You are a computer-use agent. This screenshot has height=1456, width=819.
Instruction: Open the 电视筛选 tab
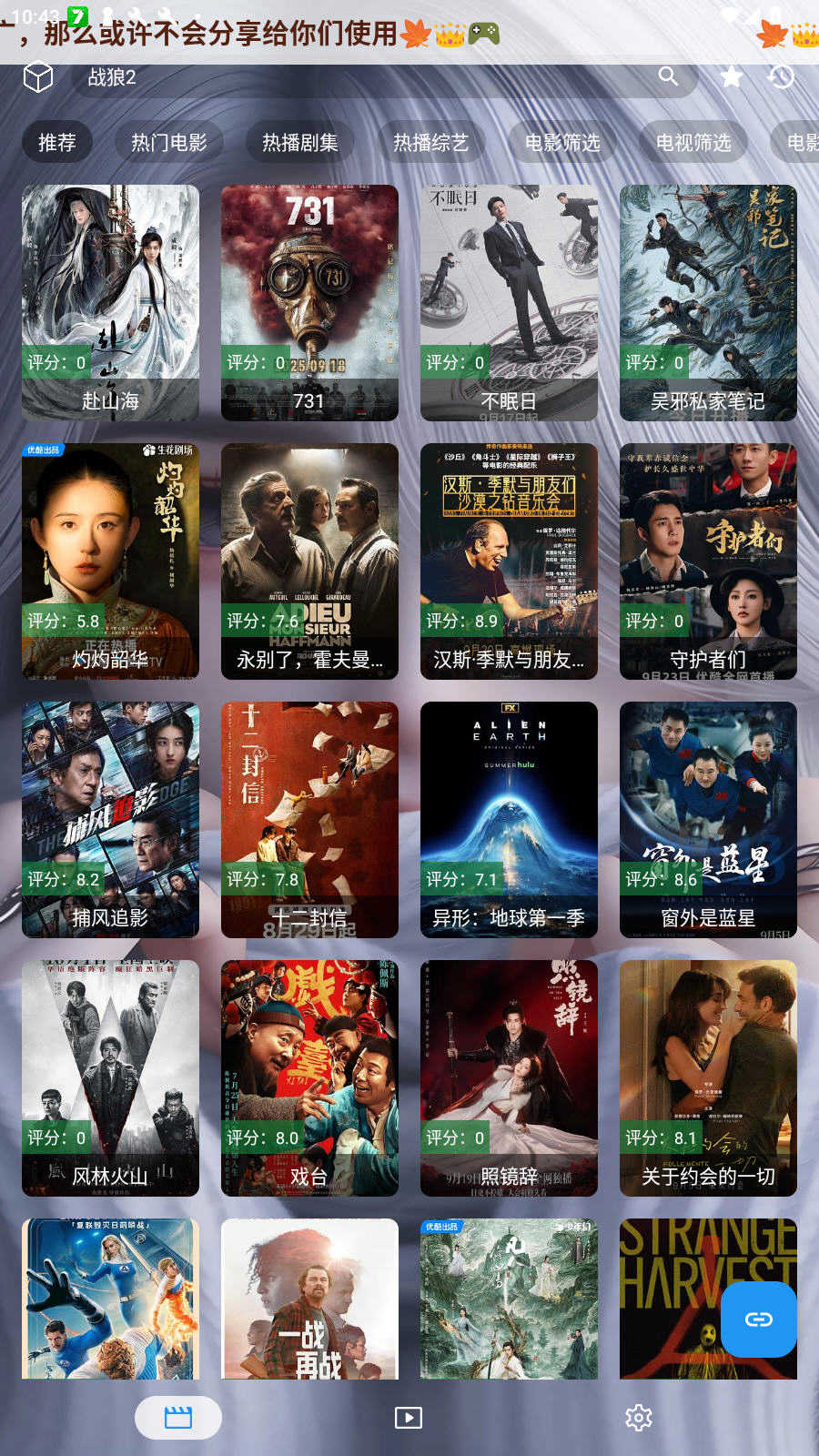click(x=693, y=143)
